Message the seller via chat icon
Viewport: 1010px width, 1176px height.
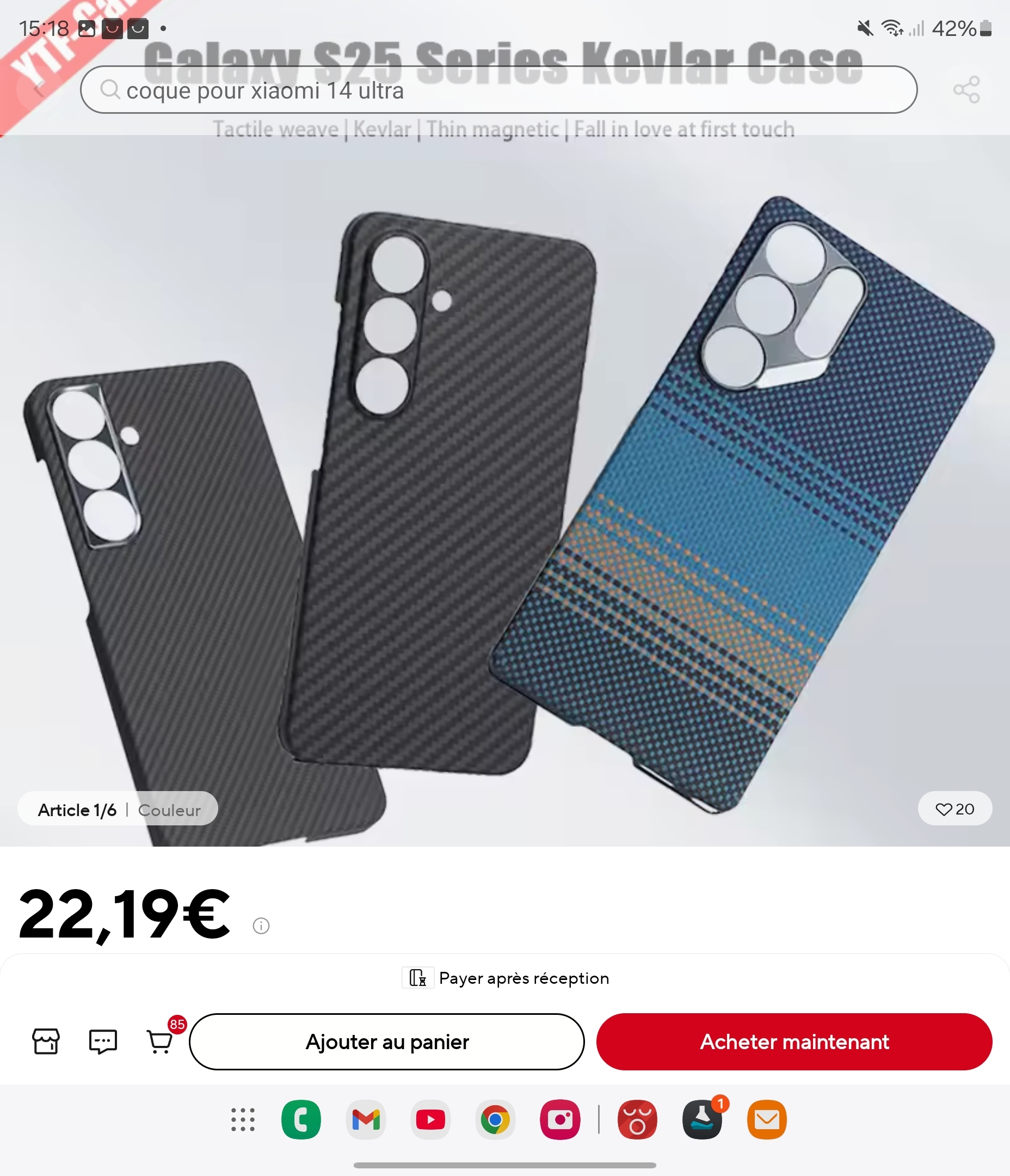(103, 1042)
